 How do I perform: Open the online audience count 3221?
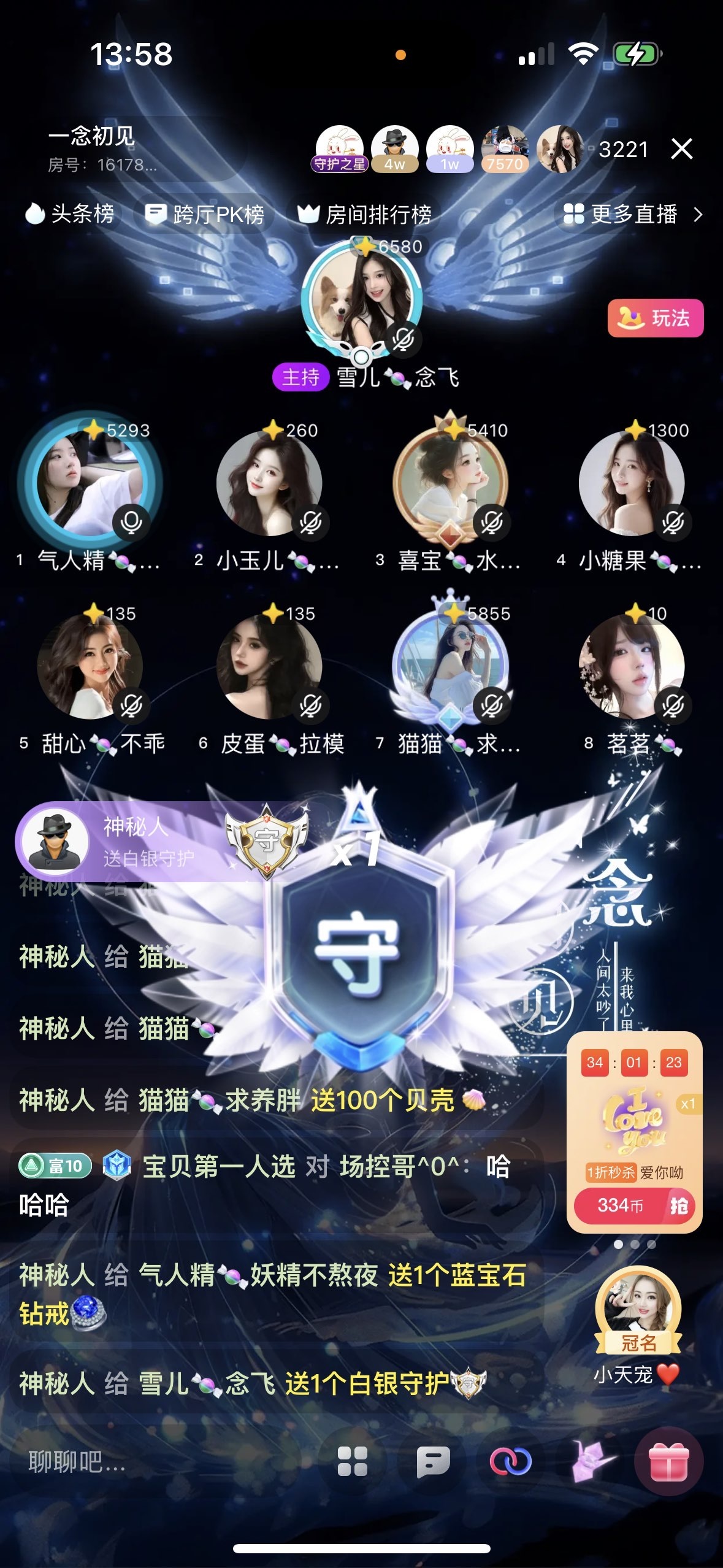[x=622, y=150]
